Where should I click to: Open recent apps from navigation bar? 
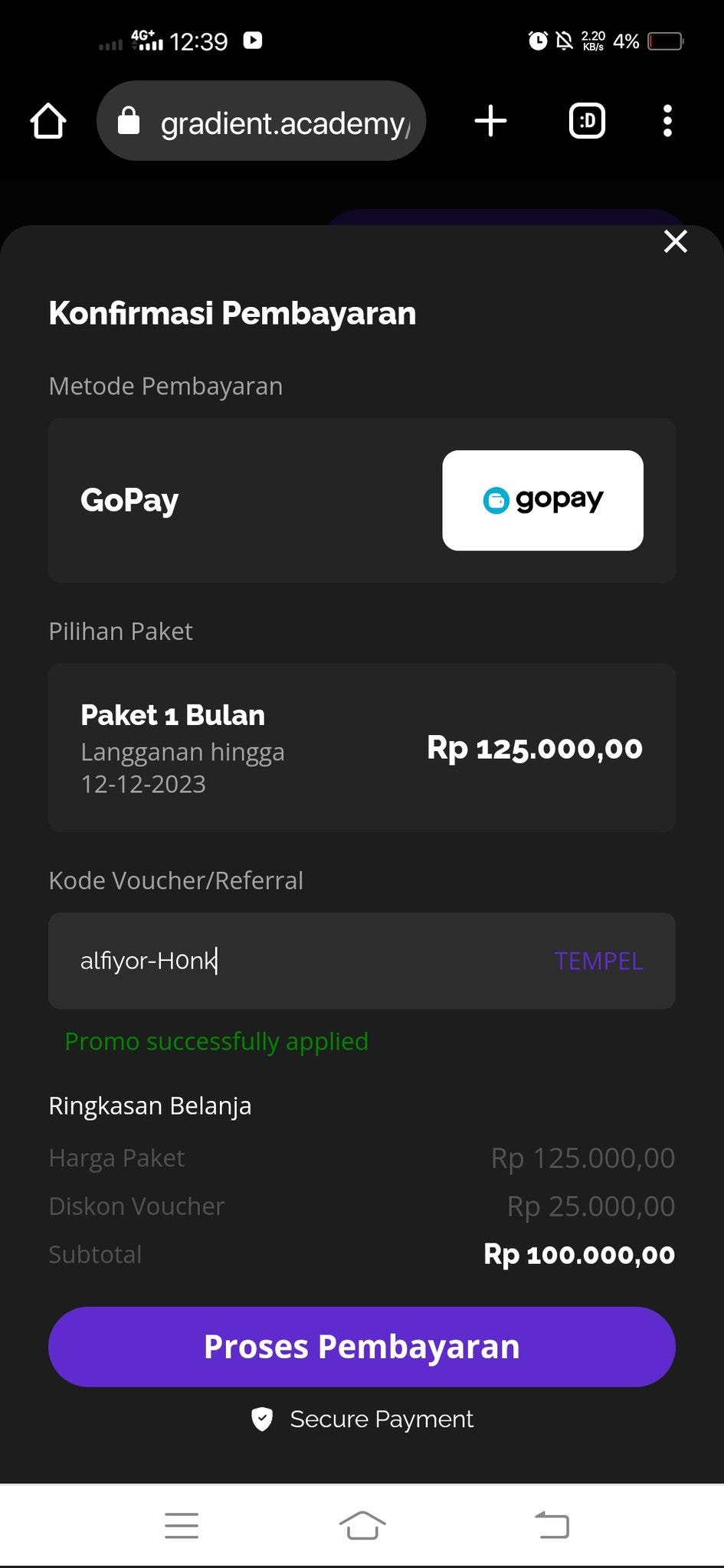click(x=181, y=1525)
